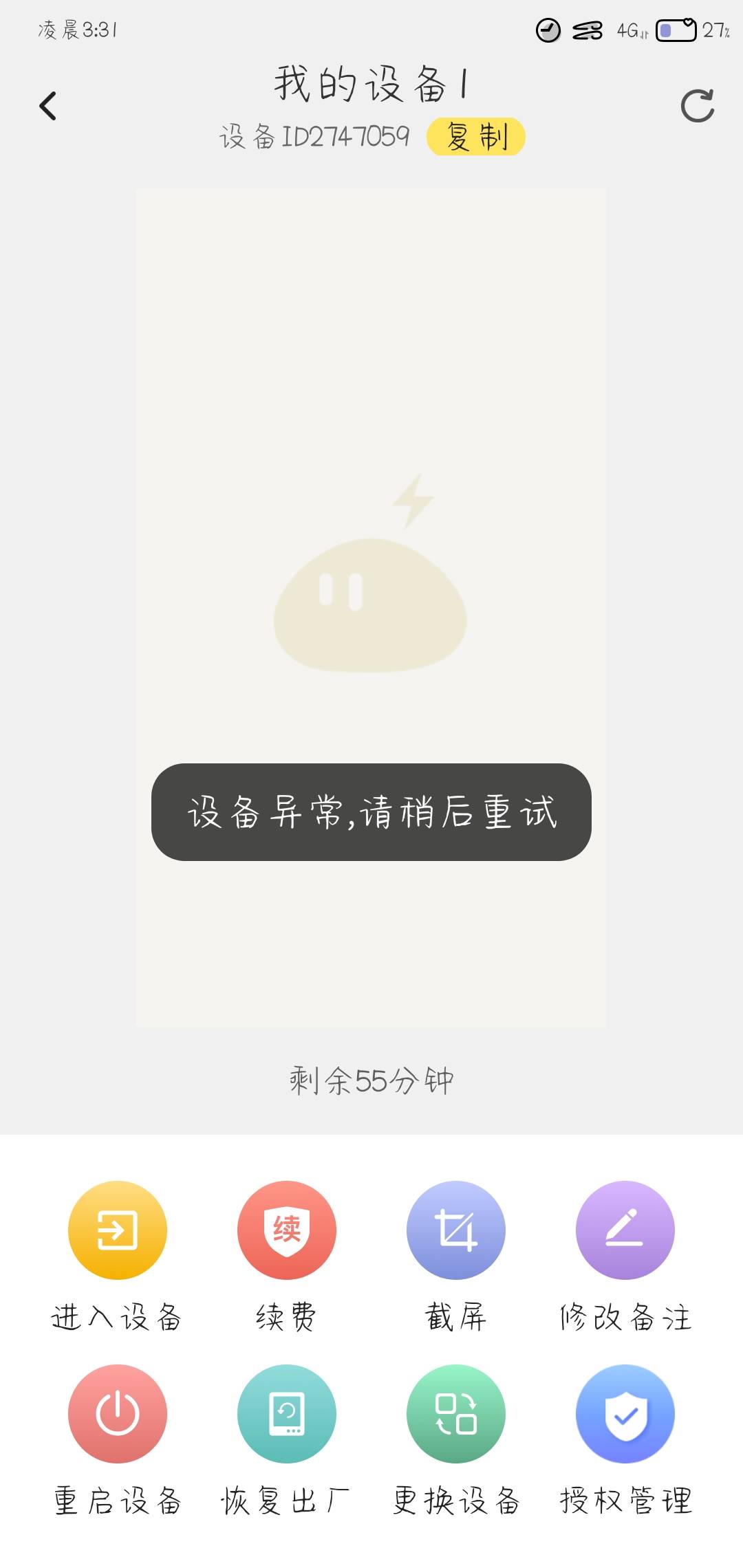Take a screenshot with 截屏
The height and width of the screenshot is (1568, 743).
click(455, 1230)
